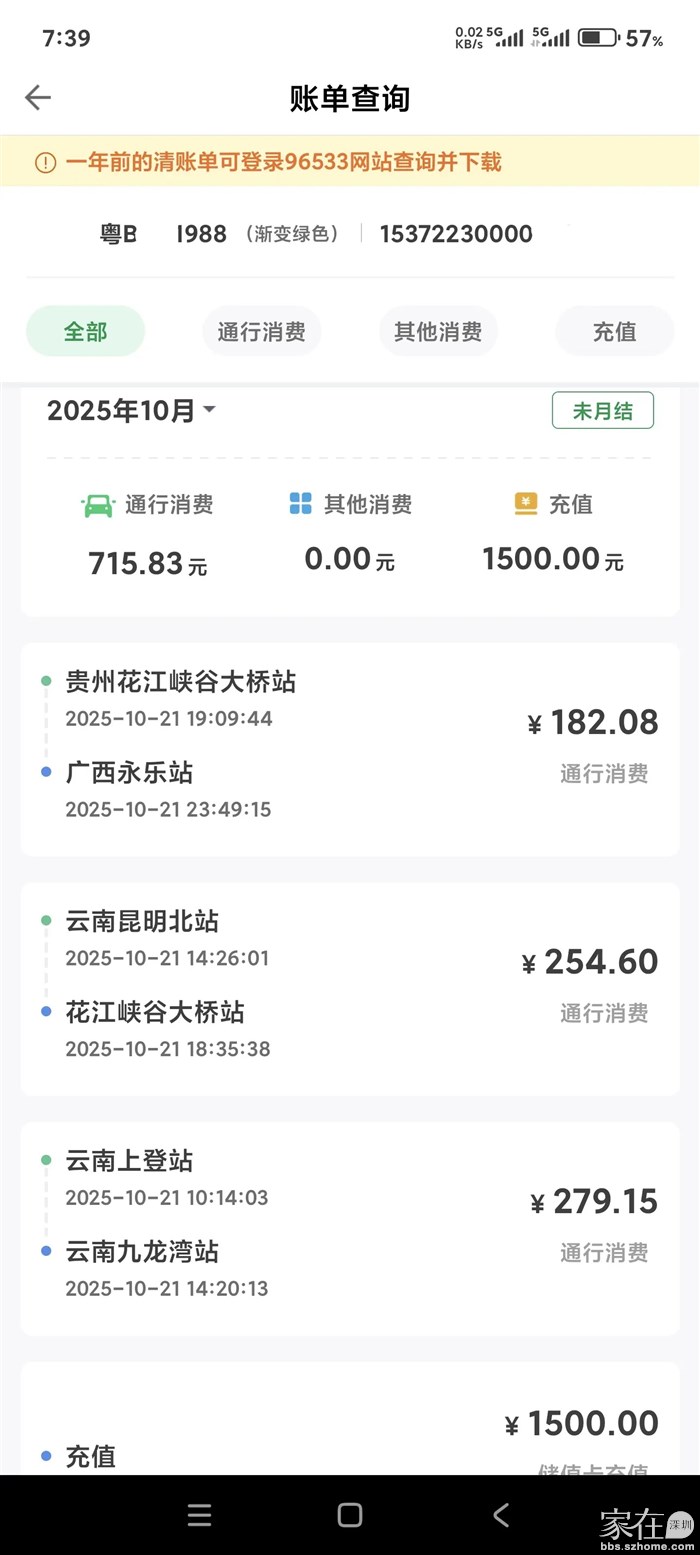The width and height of the screenshot is (700, 1555).
Task: Show only 充值 records tab
Action: click(614, 332)
